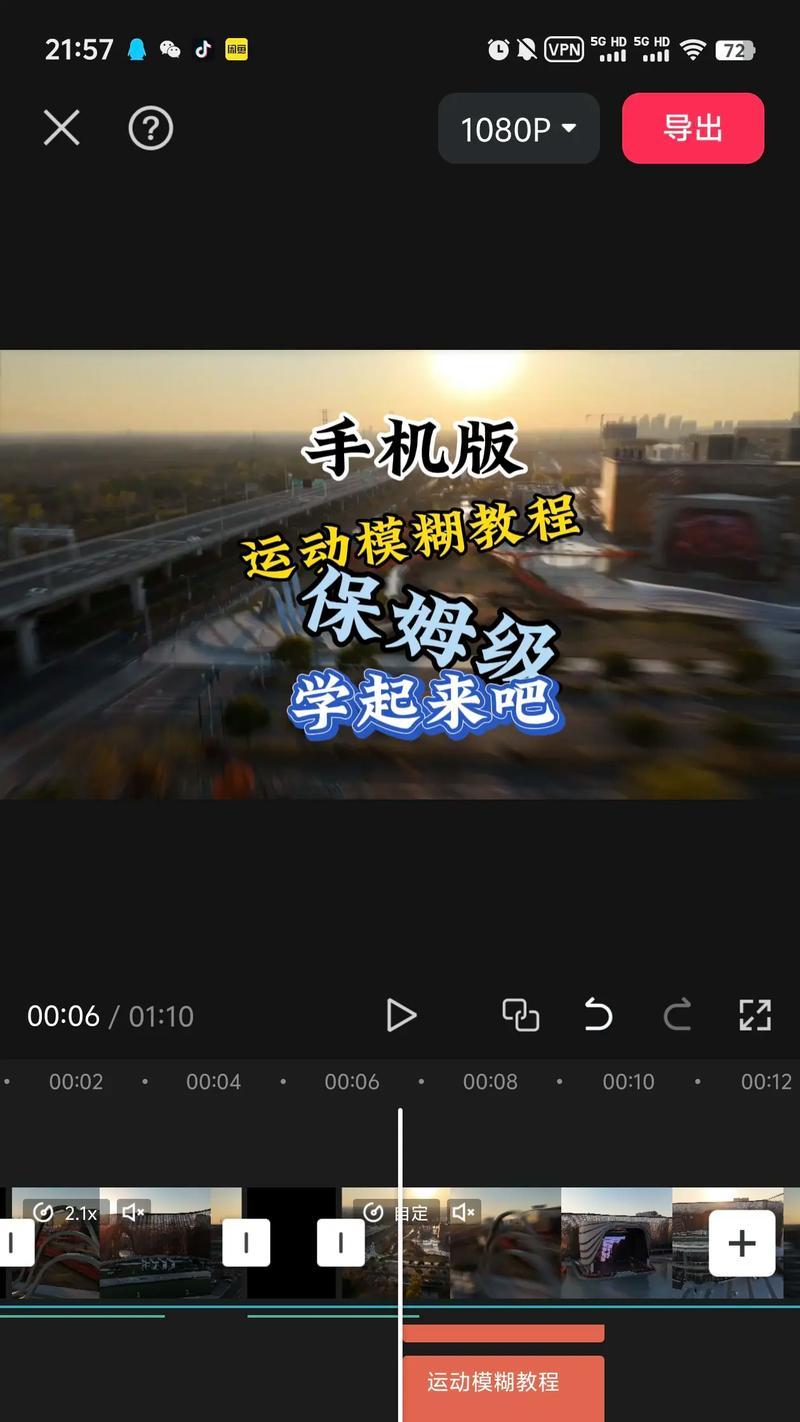
Task: Close the video editor
Action: coord(62,128)
